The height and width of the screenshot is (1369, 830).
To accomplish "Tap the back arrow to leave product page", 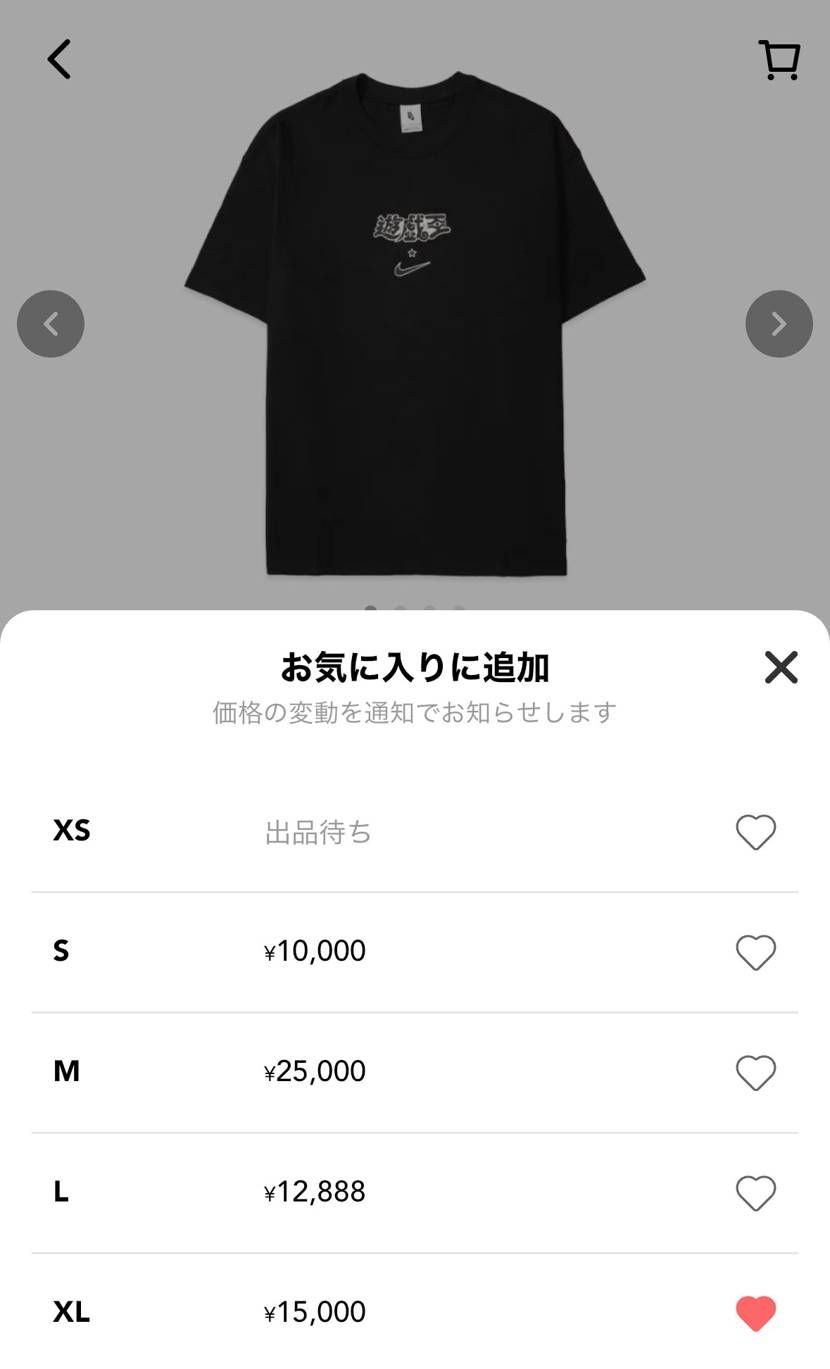I will (x=59, y=59).
